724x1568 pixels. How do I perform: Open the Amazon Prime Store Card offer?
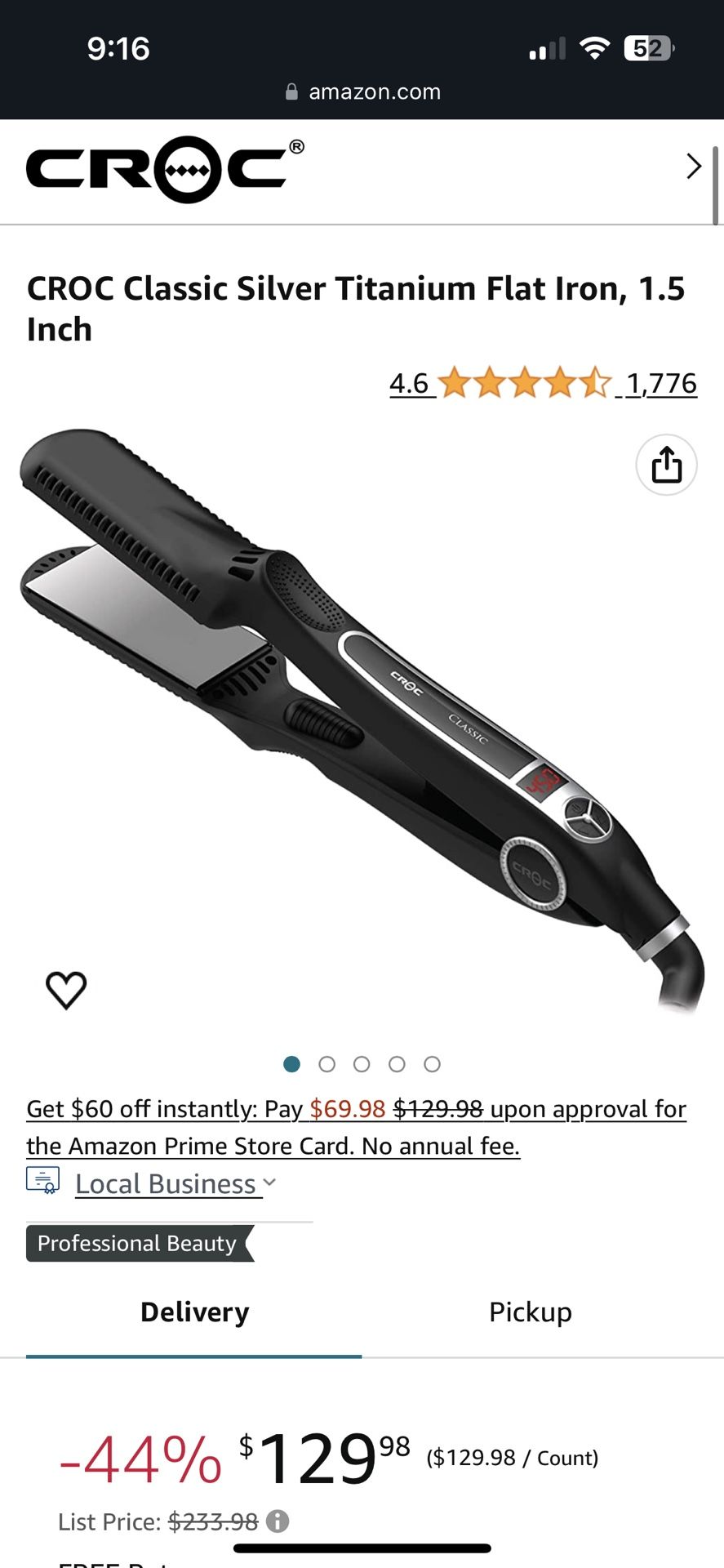(357, 1127)
